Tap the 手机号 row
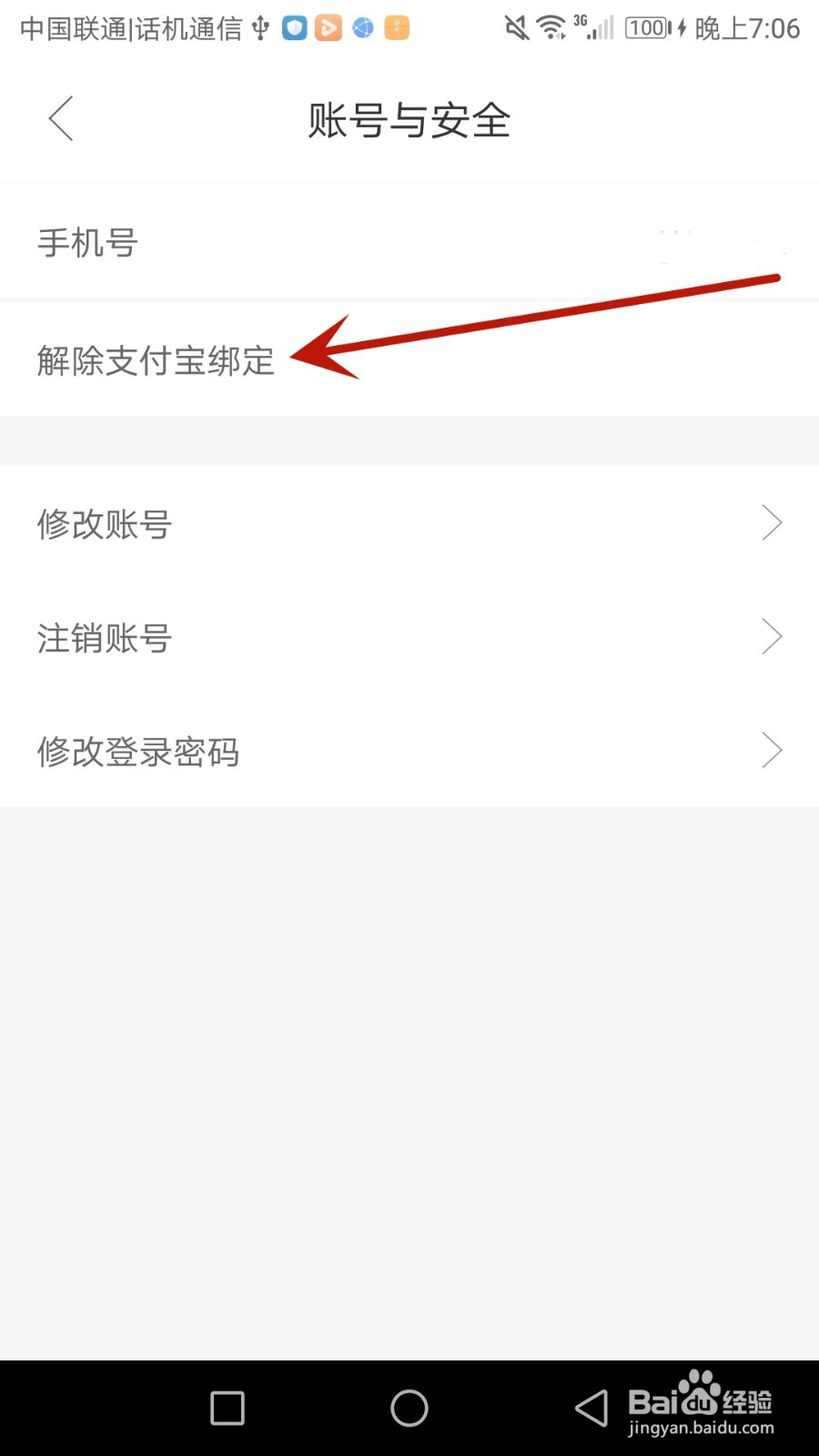 click(86, 241)
